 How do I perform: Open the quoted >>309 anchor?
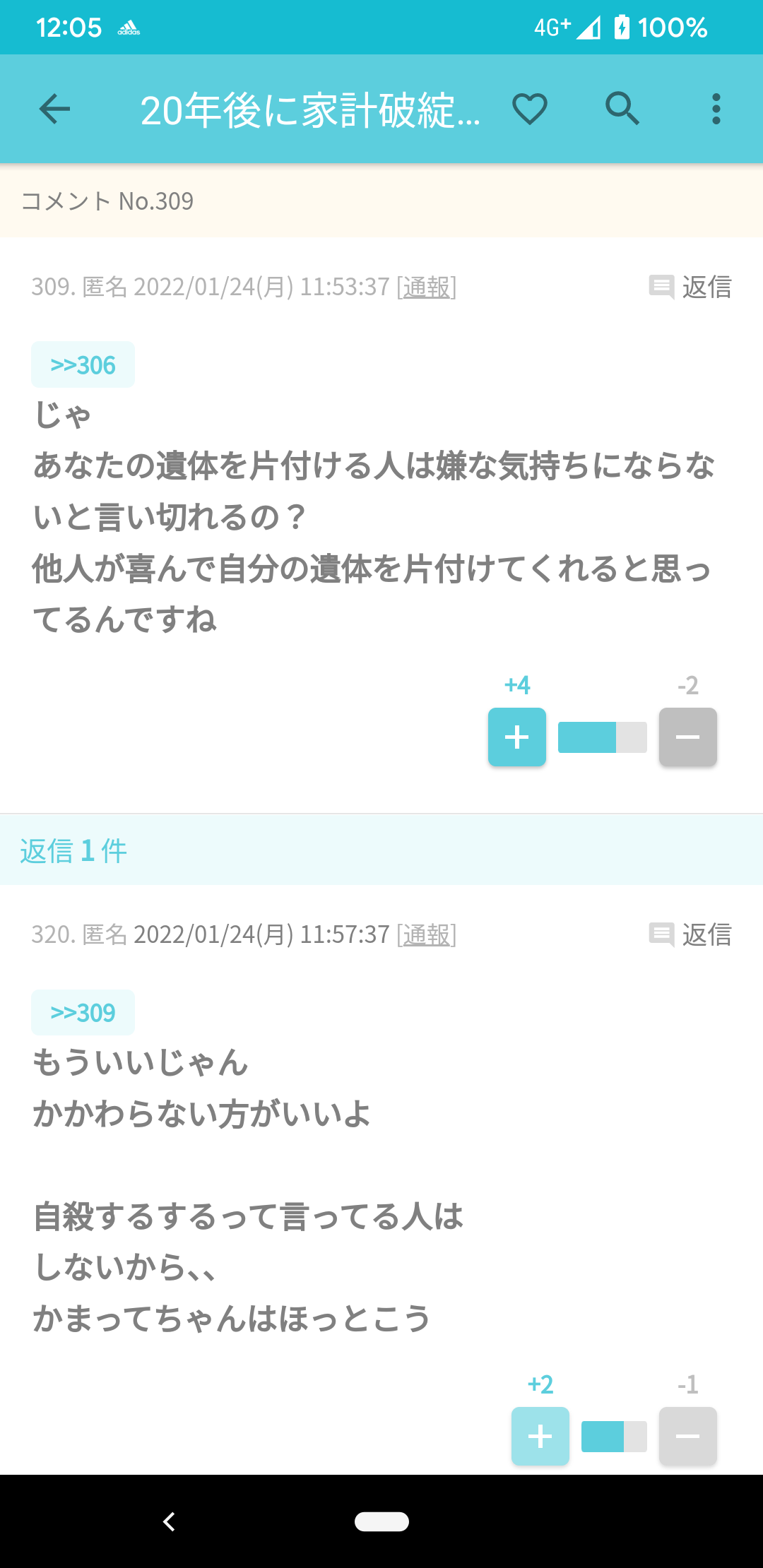click(83, 1013)
